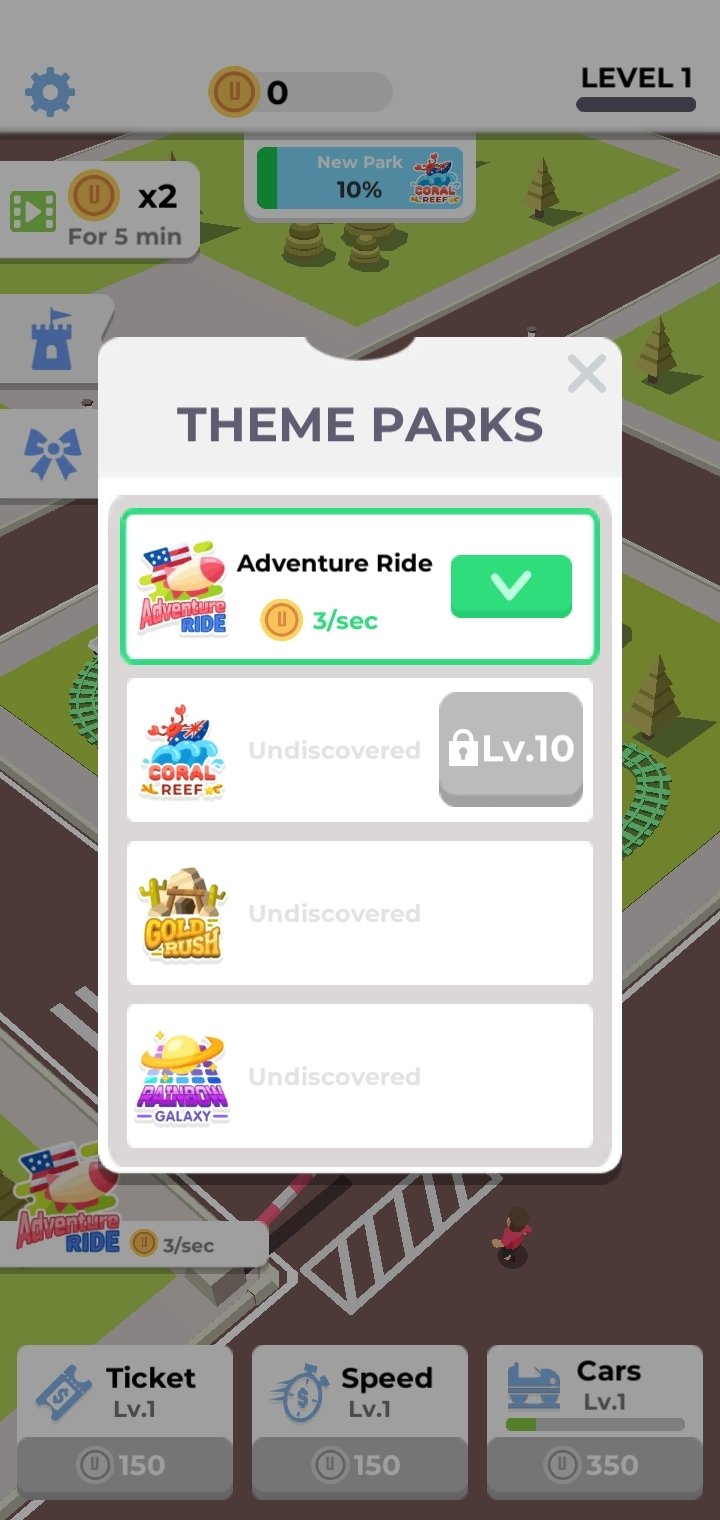Upgrade Speed for 150 coins
Viewport: 720px width, 1520px height.
(x=360, y=1465)
